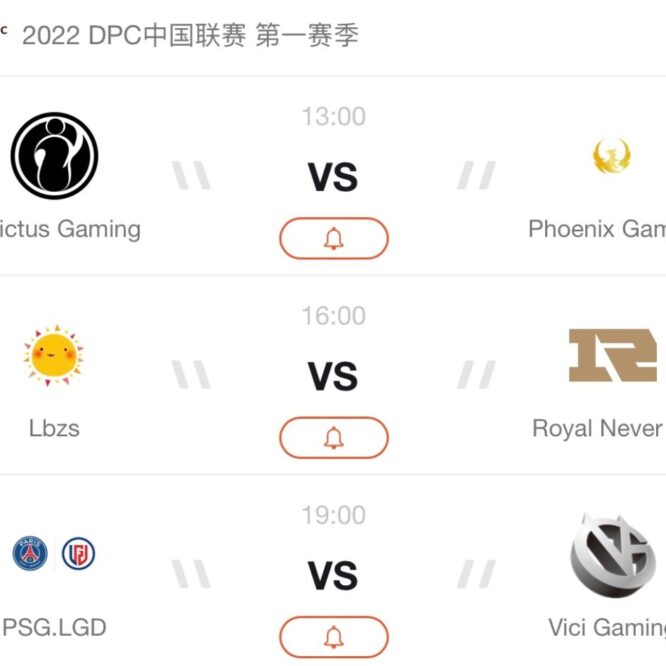
Task: Open the 19:00 PSG.LGD match card
Action: coord(333,577)
